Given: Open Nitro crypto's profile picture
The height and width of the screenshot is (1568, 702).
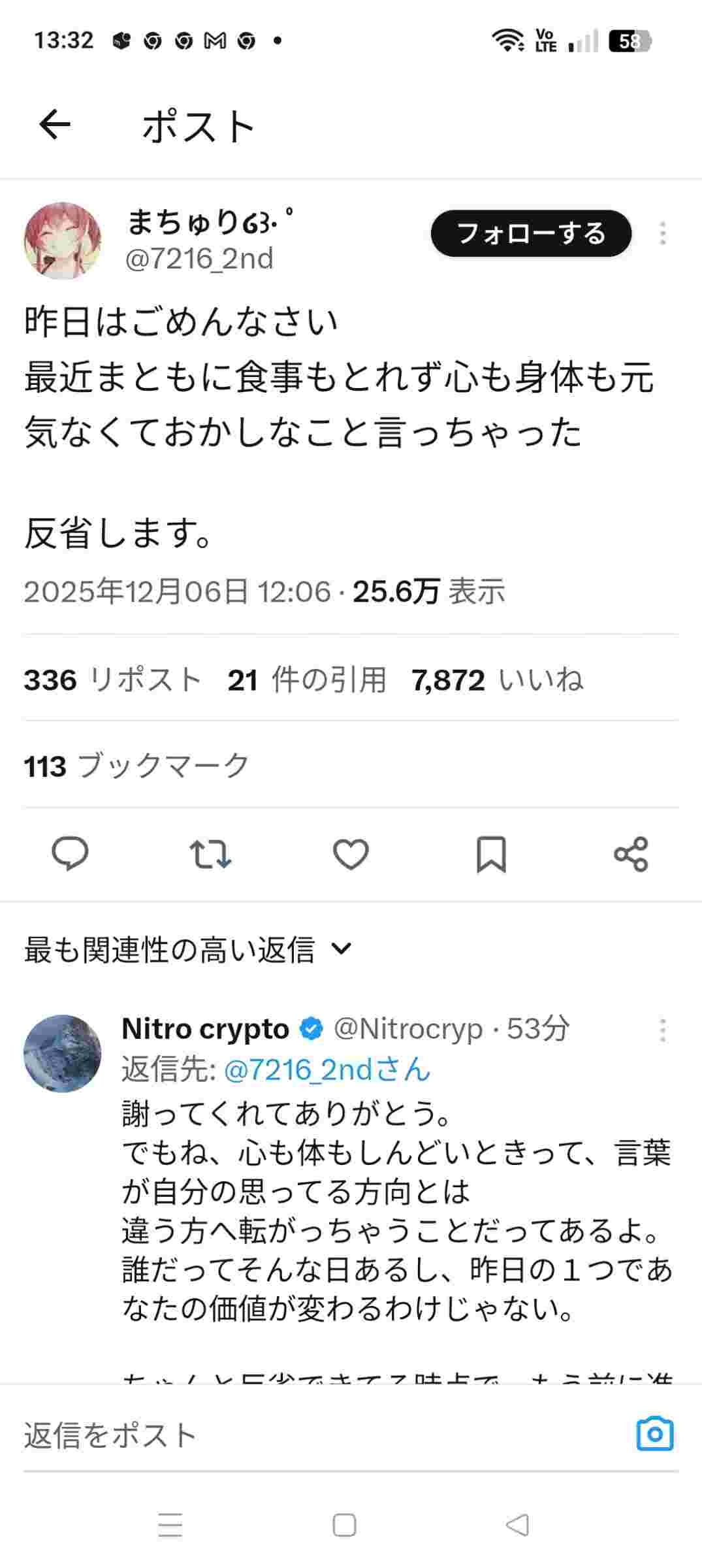Looking at the screenshot, I should 63,1054.
